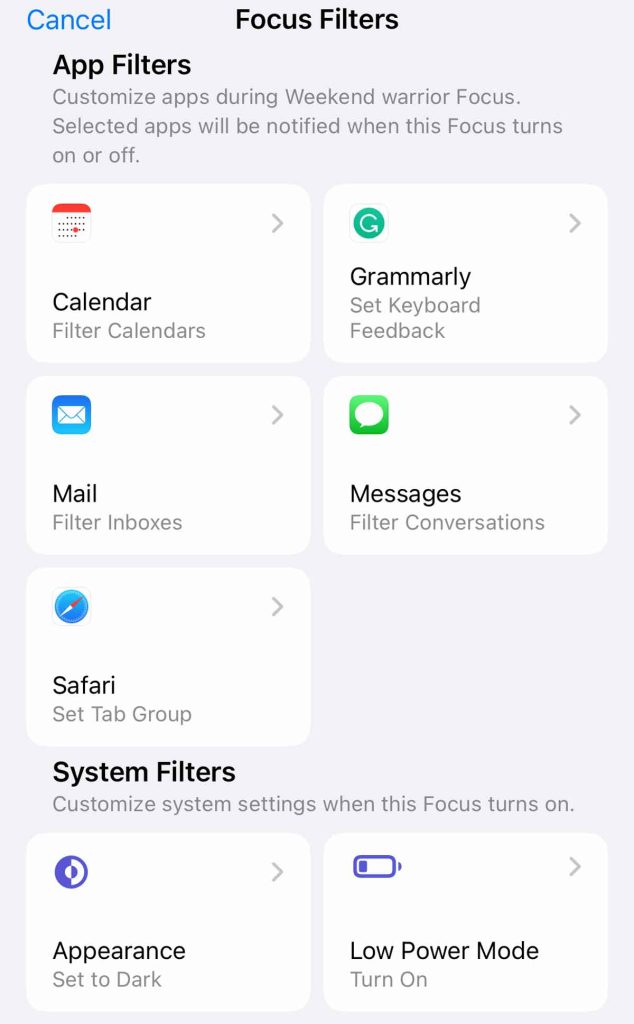Open Messages Filter Conversations card
Image resolution: width=634 pixels, height=1024 pixels.
(x=465, y=465)
